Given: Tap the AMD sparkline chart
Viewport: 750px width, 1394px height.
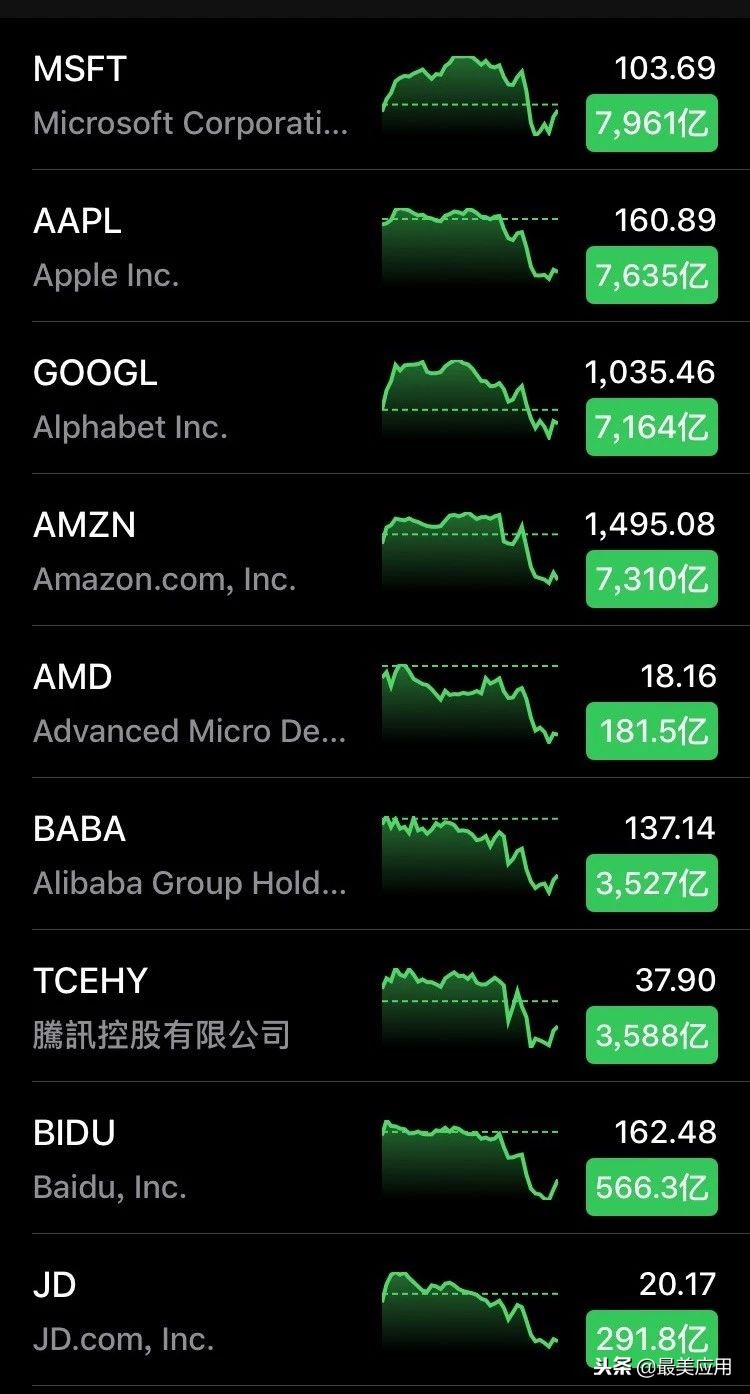Looking at the screenshot, I should point(470,703).
